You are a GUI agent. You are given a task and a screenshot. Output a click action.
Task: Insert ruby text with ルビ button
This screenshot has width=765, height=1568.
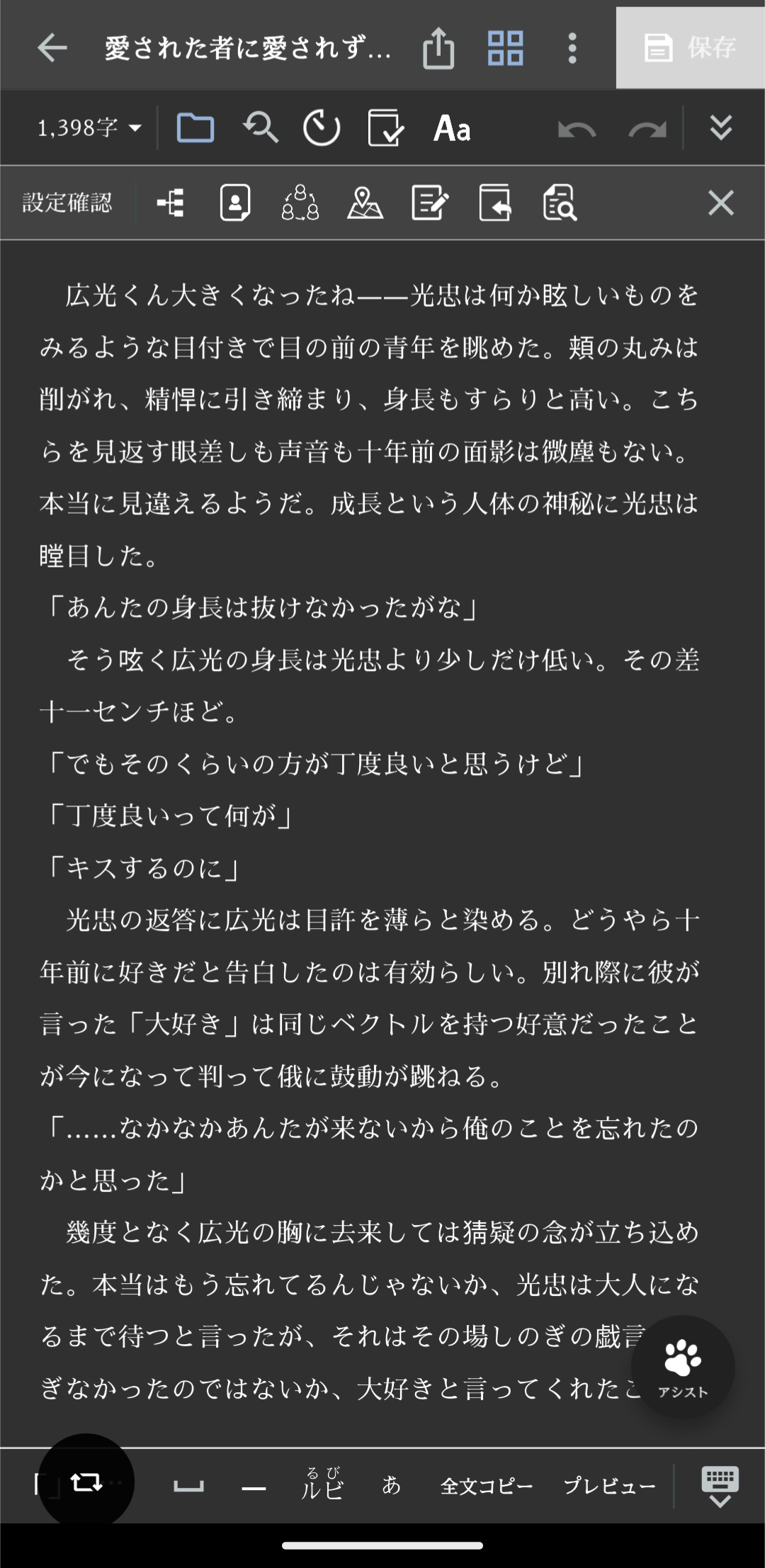click(x=322, y=1484)
